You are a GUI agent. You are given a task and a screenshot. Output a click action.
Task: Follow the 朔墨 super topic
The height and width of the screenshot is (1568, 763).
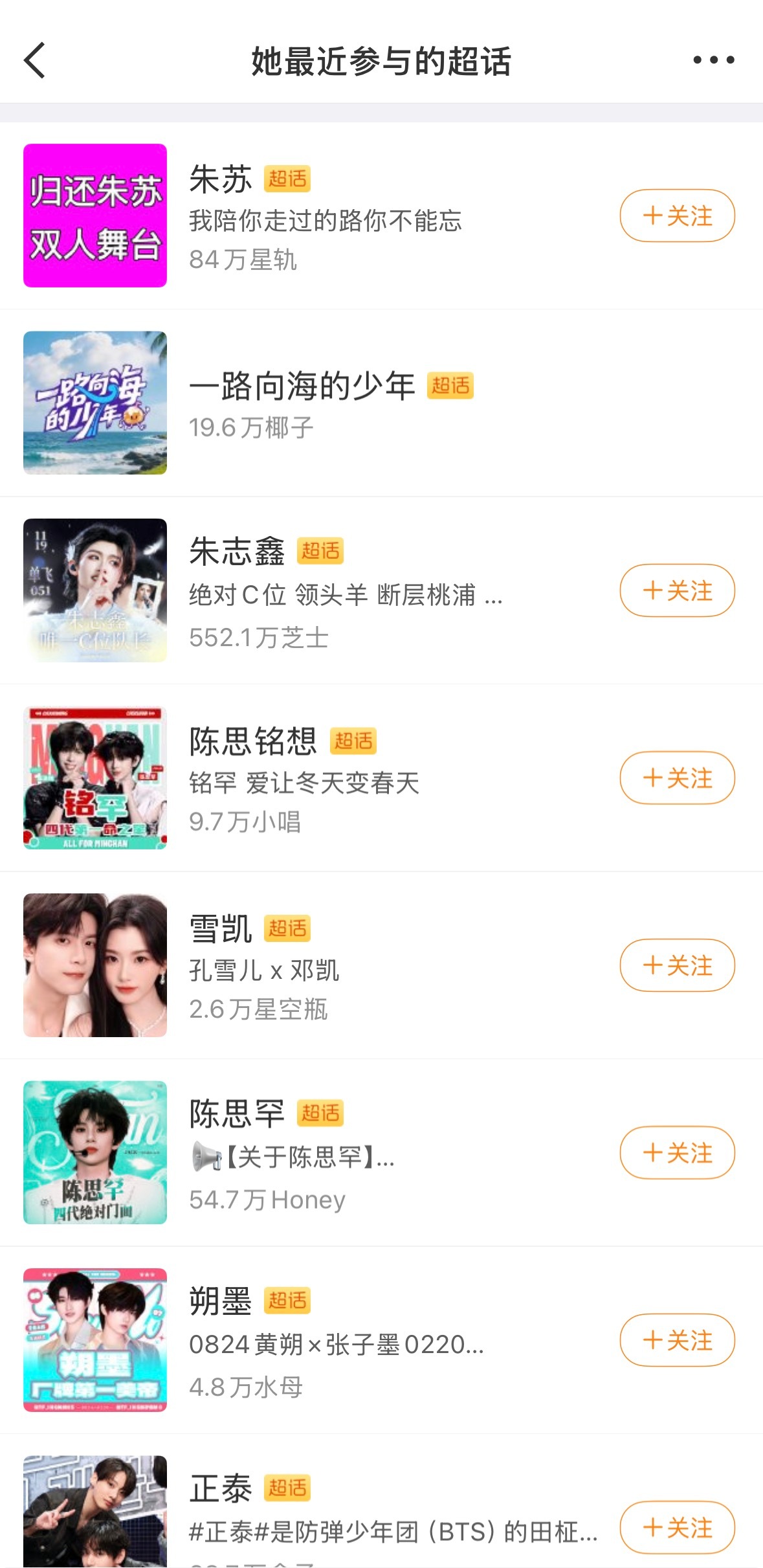click(x=677, y=1340)
